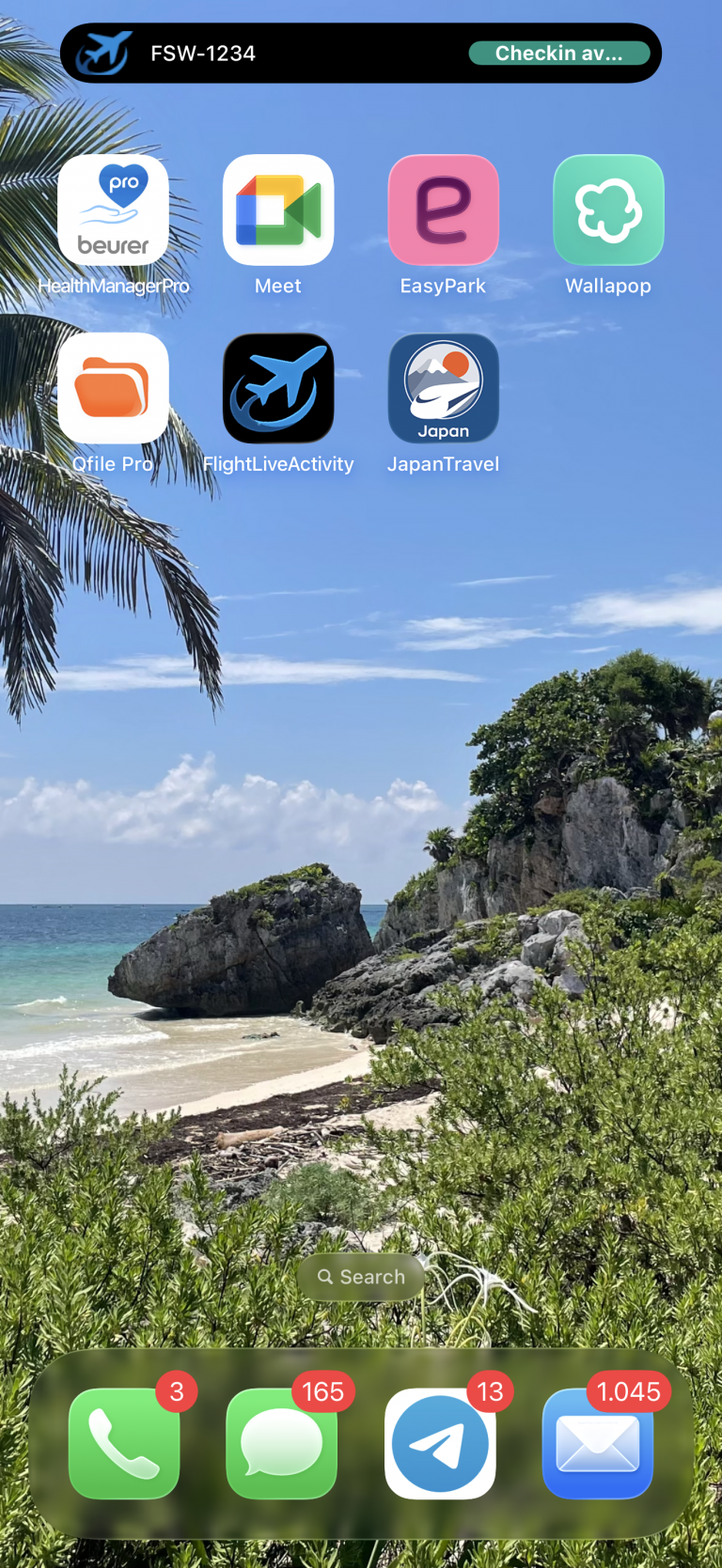Launch the HealthManagerPro app
Viewport: 722px width, 1568px height.
[x=113, y=210]
